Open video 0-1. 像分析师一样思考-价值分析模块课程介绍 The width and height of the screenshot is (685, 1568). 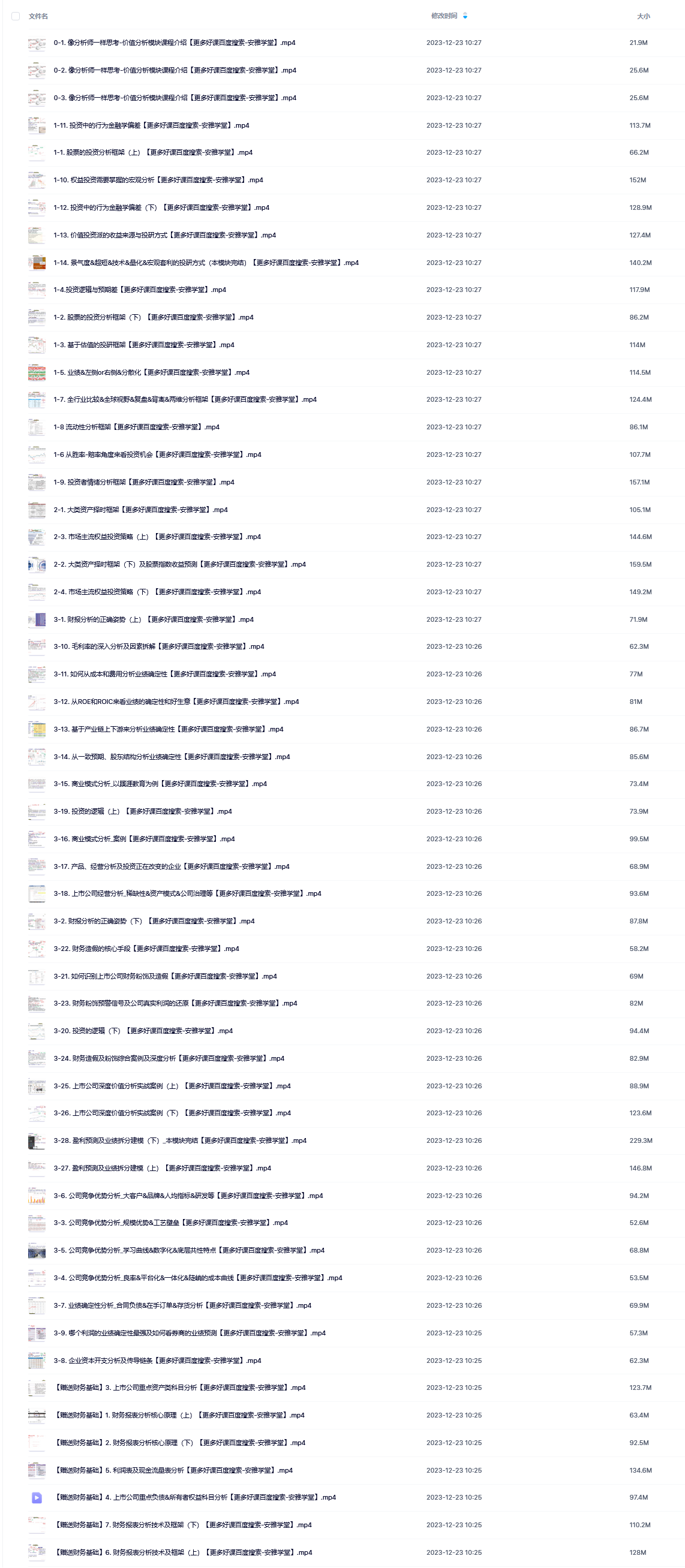[174, 43]
